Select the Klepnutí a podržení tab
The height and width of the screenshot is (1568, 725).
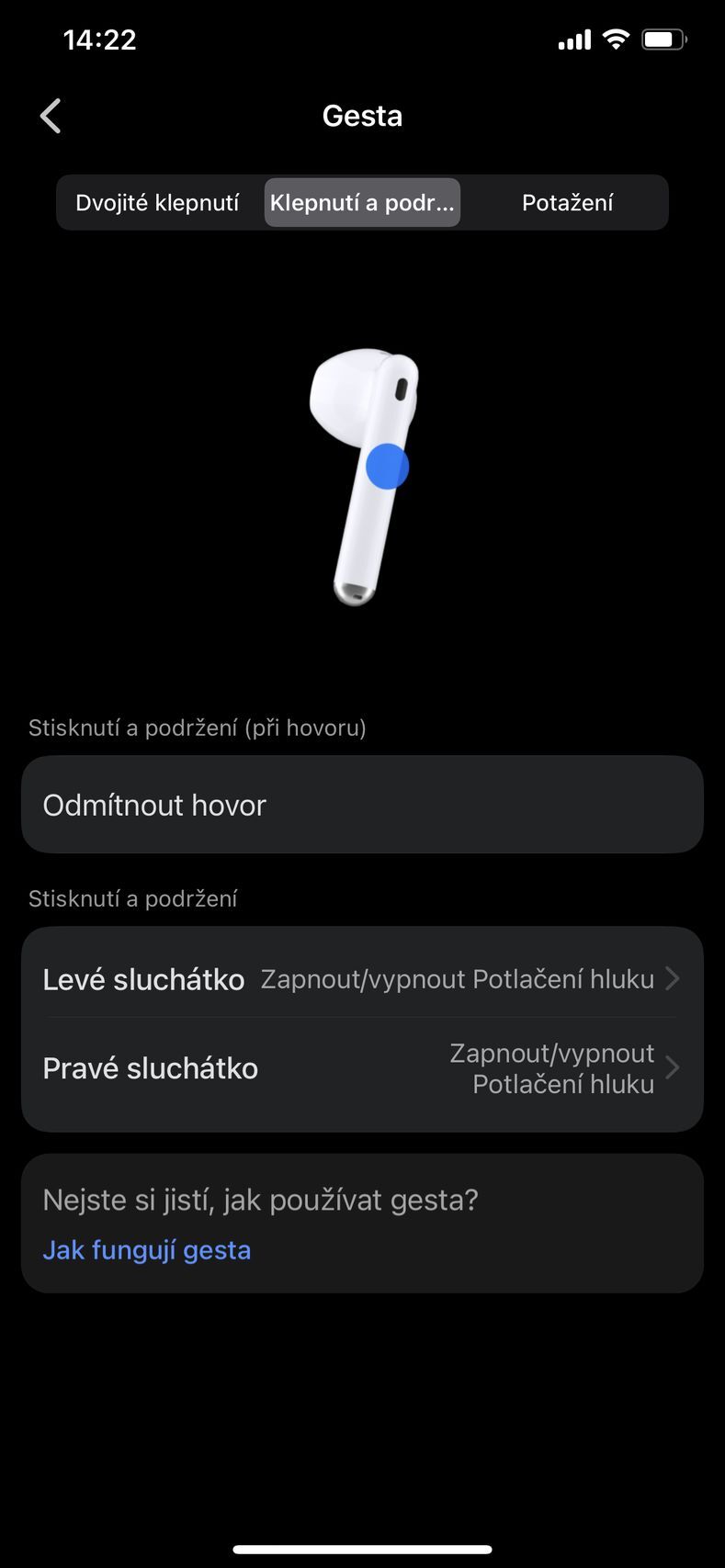pyautogui.click(x=361, y=202)
